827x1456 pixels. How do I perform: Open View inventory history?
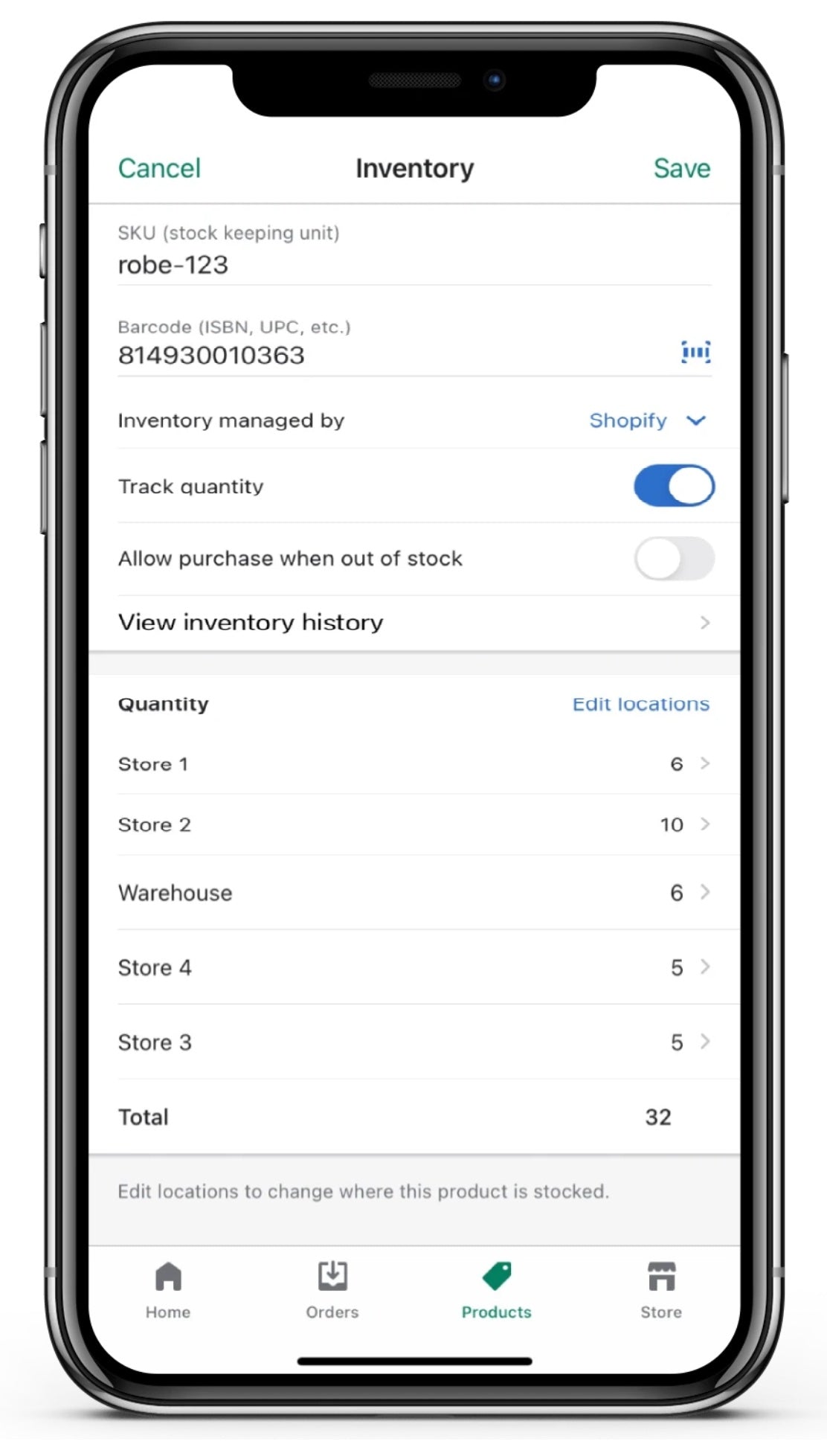click(413, 622)
